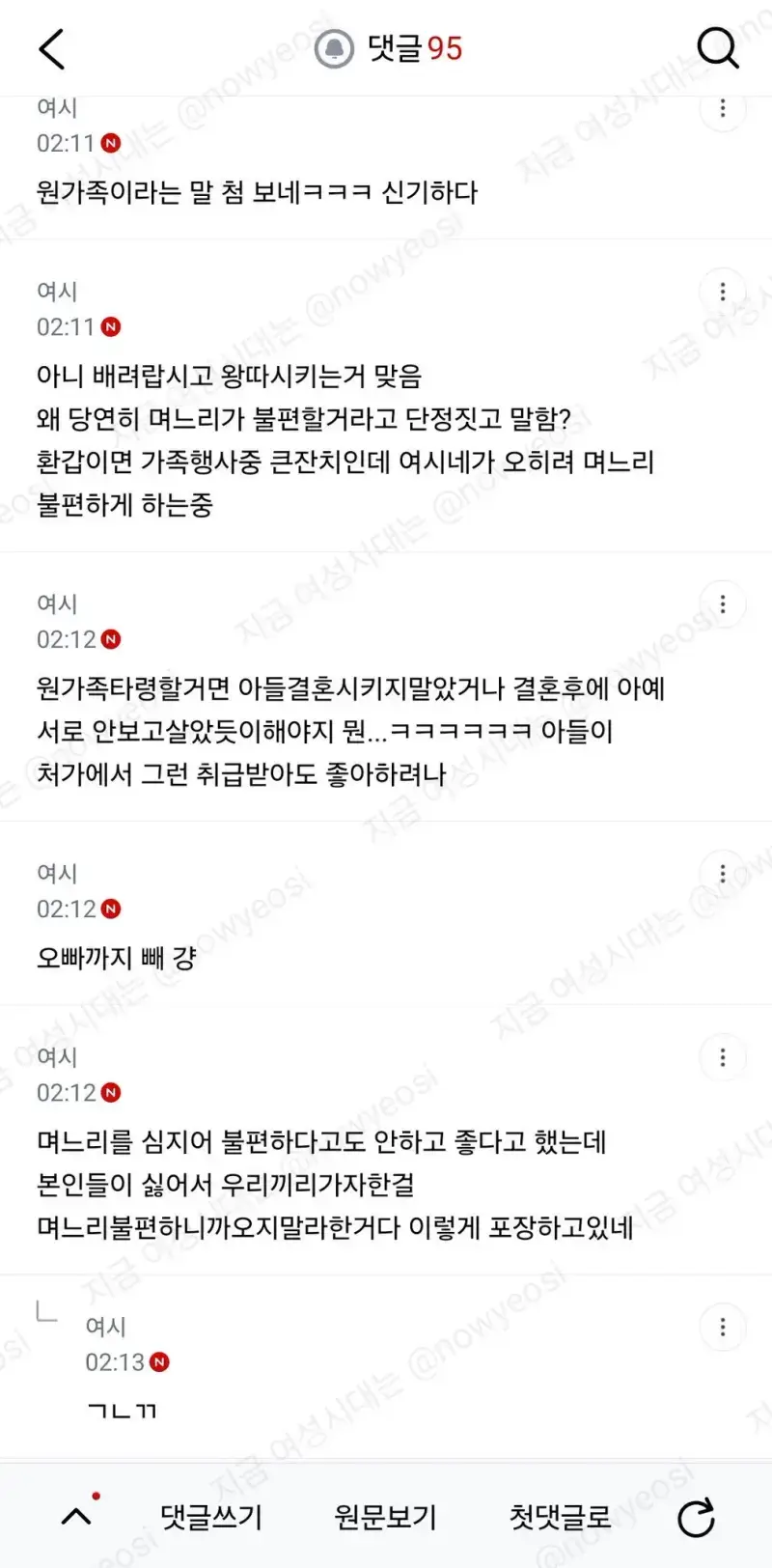The height and width of the screenshot is (1568, 772).
Task: Open options for the reply 'ㄱㄴㄲ'
Action: coord(723,1328)
